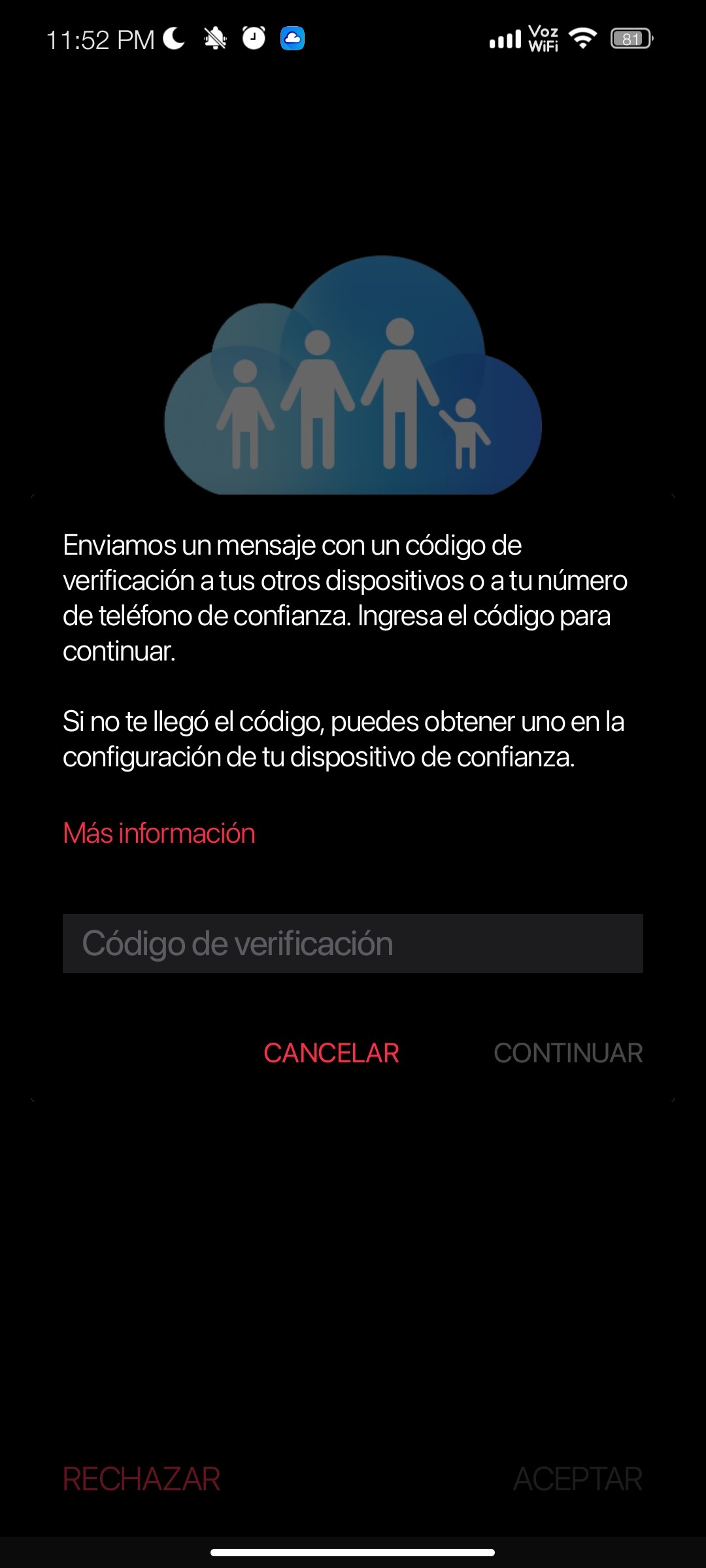This screenshot has height=1568, width=706.
Task: Select RECHAZAR at the bottom
Action: [x=142, y=1478]
